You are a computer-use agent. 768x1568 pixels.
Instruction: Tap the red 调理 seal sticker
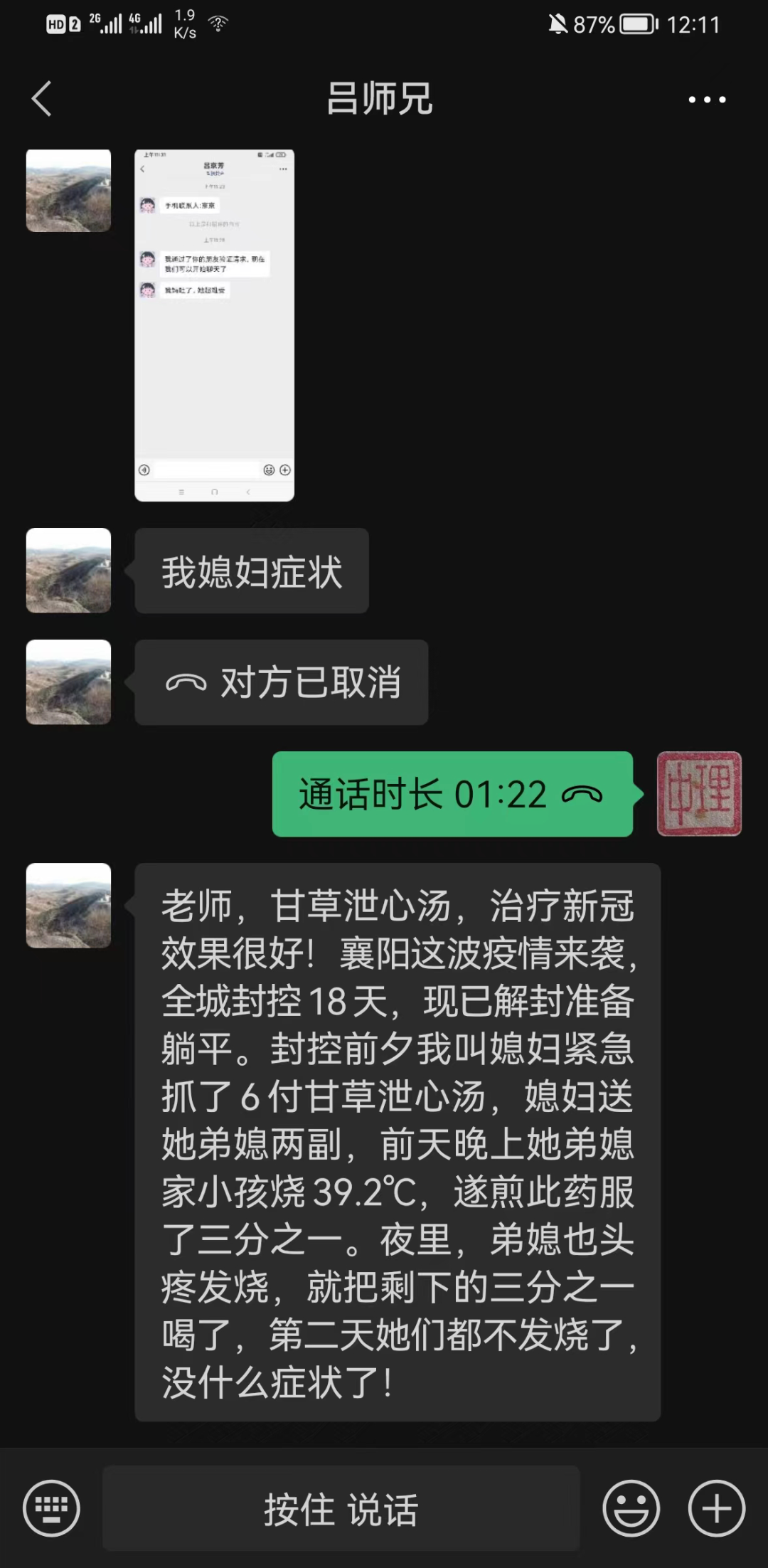(x=699, y=795)
